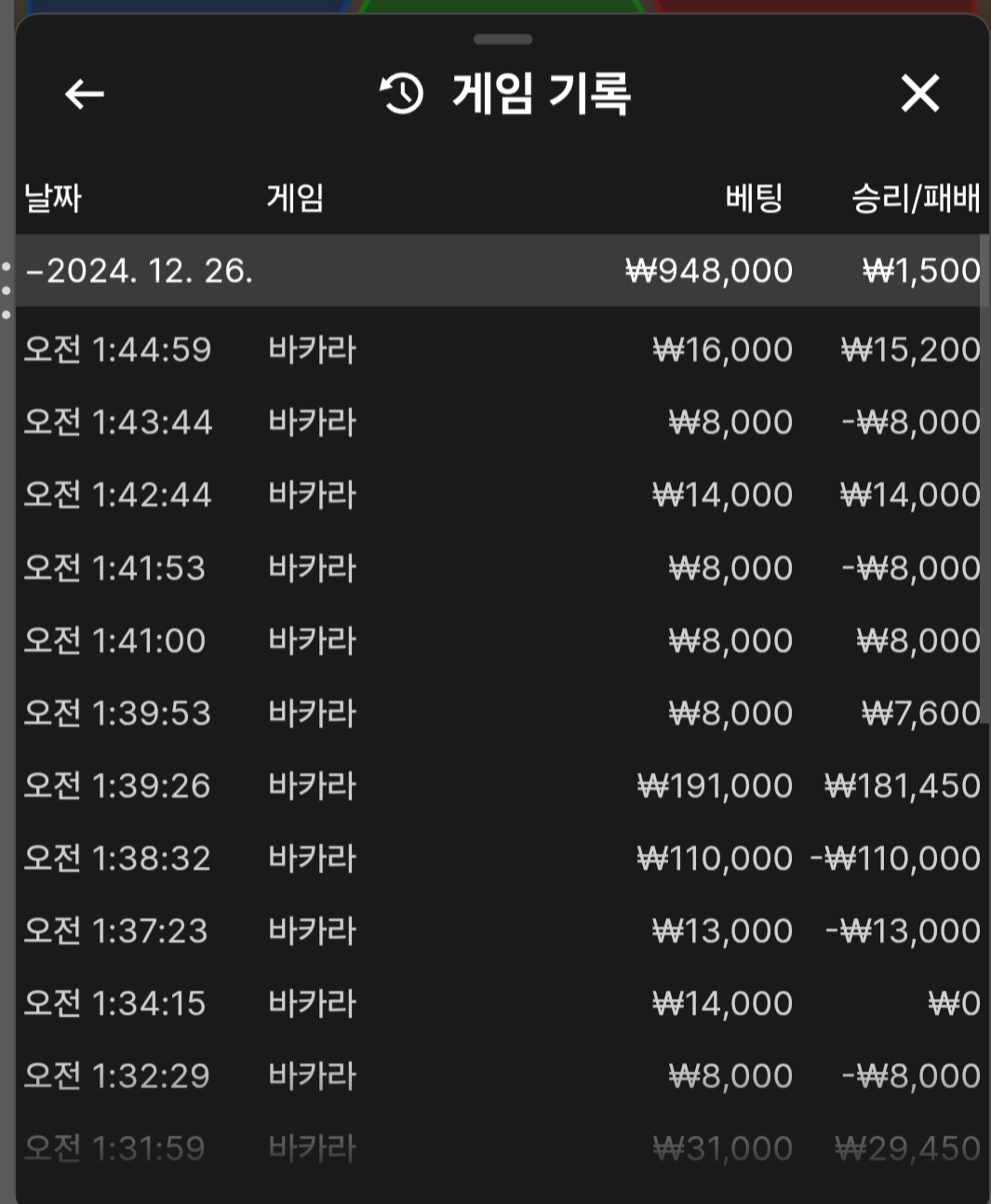The image size is (991, 1204).
Task: View the 오전 1:38:32 ₩110,000 bet entry
Action: click(501, 858)
